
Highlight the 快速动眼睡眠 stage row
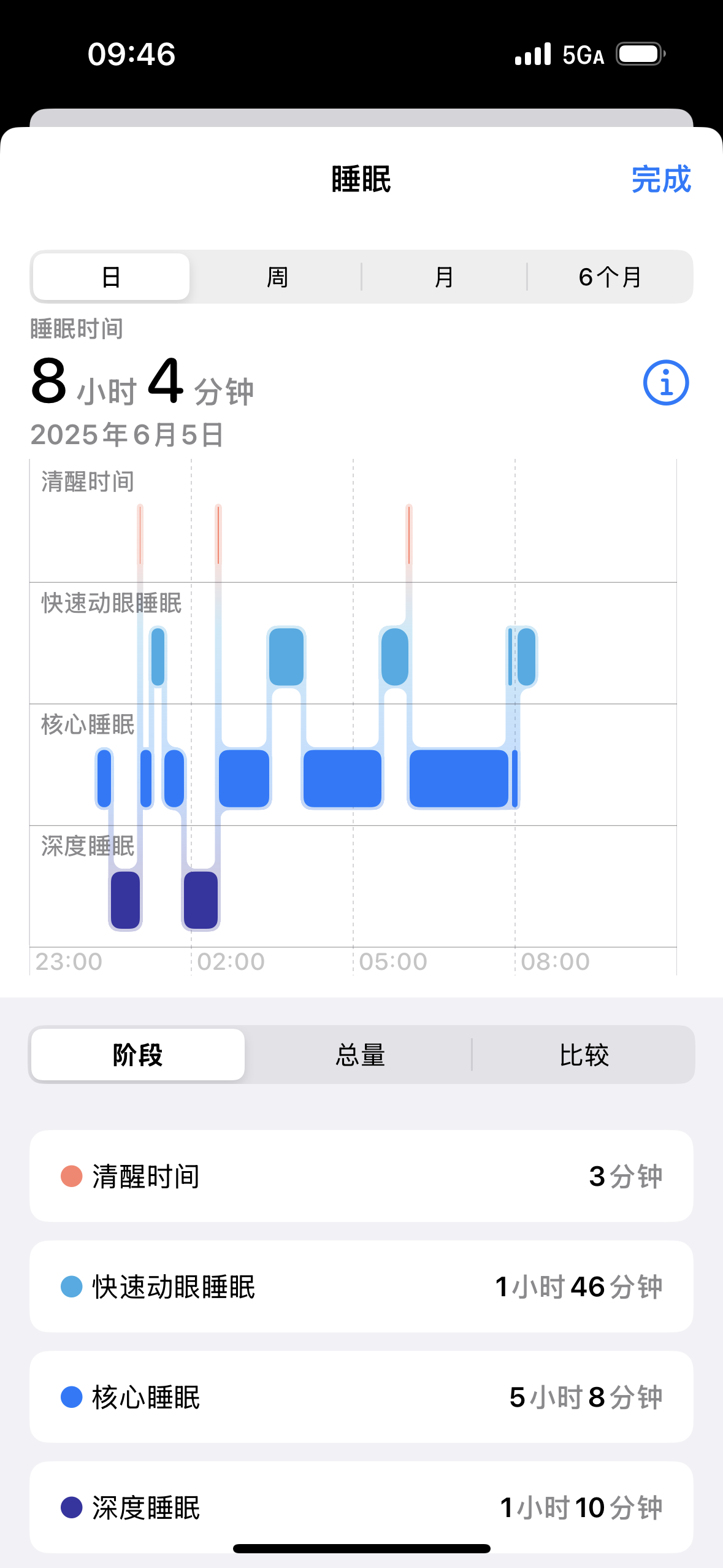pos(361,1286)
